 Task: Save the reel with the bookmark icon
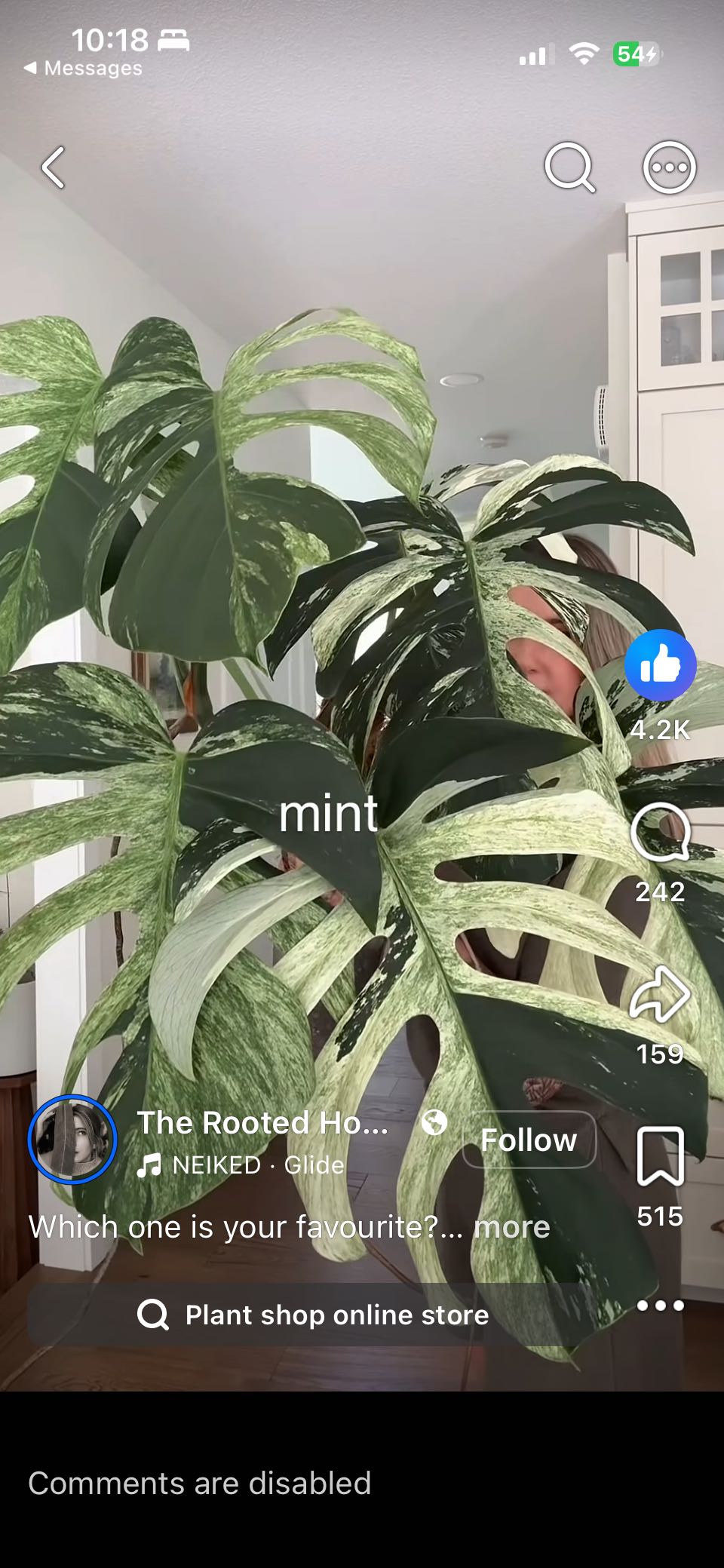[x=660, y=1156]
